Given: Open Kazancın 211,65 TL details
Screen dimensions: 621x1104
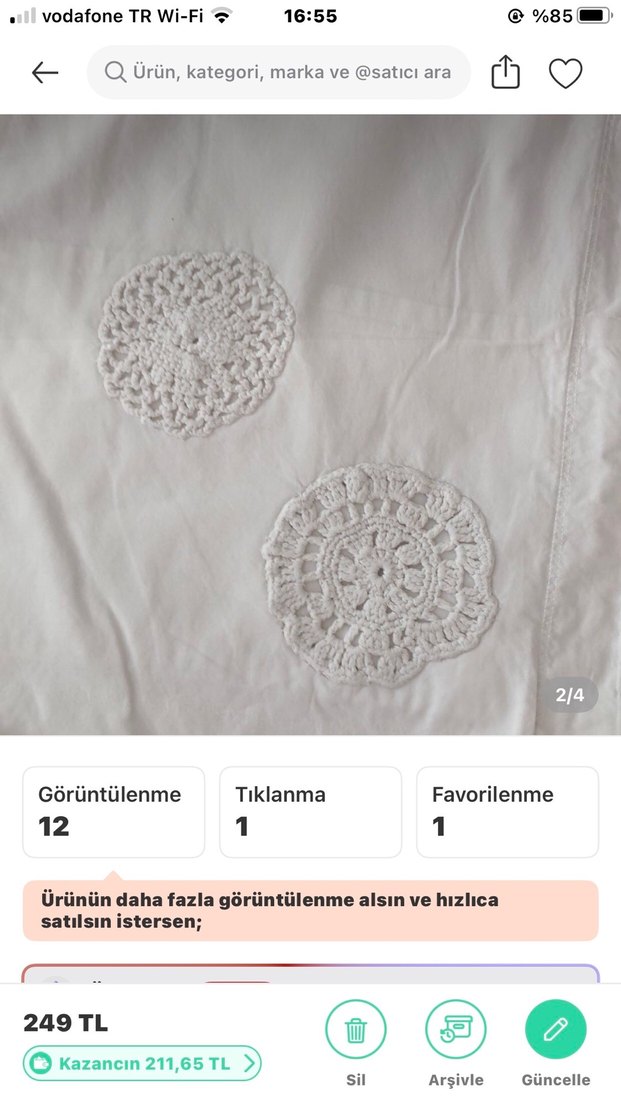Looking at the screenshot, I should pyautogui.click(x=142, y=1063).
